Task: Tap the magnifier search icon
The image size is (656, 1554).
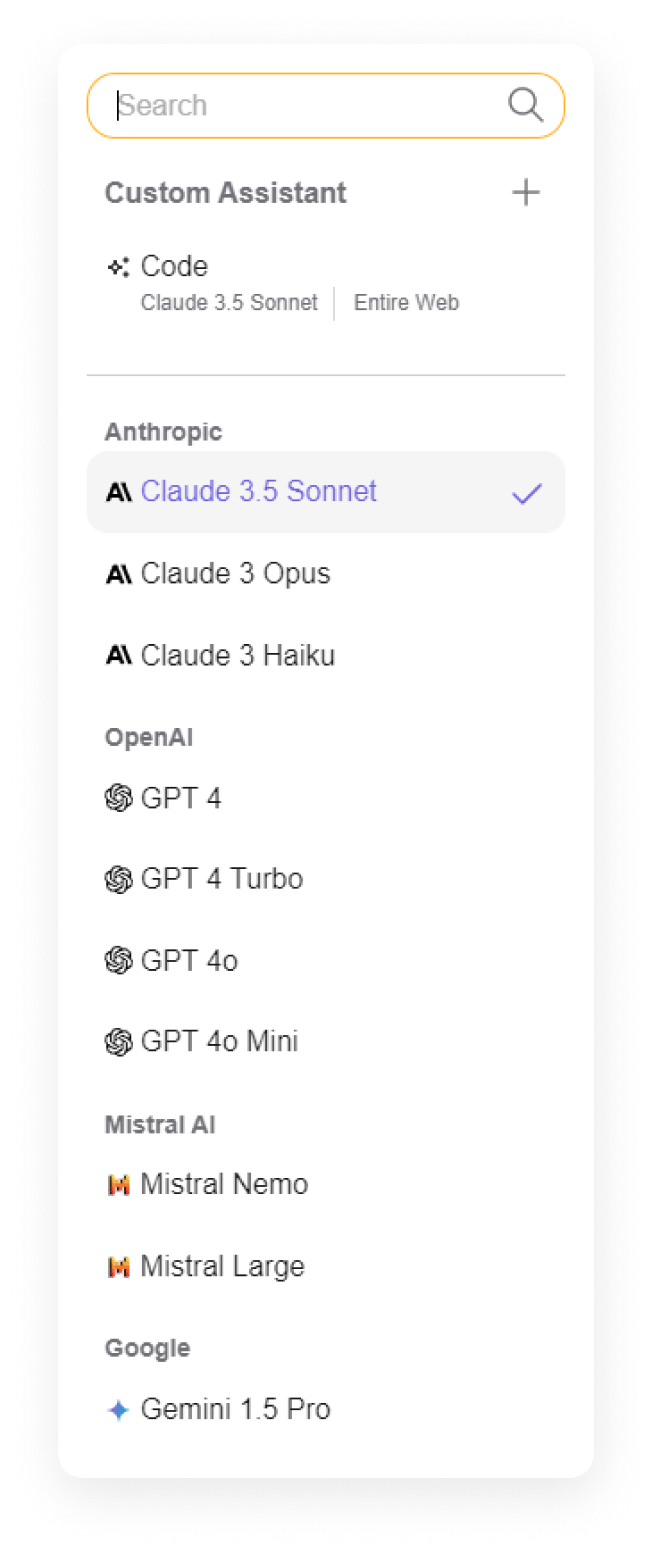Action: click(x=525, y=104)
